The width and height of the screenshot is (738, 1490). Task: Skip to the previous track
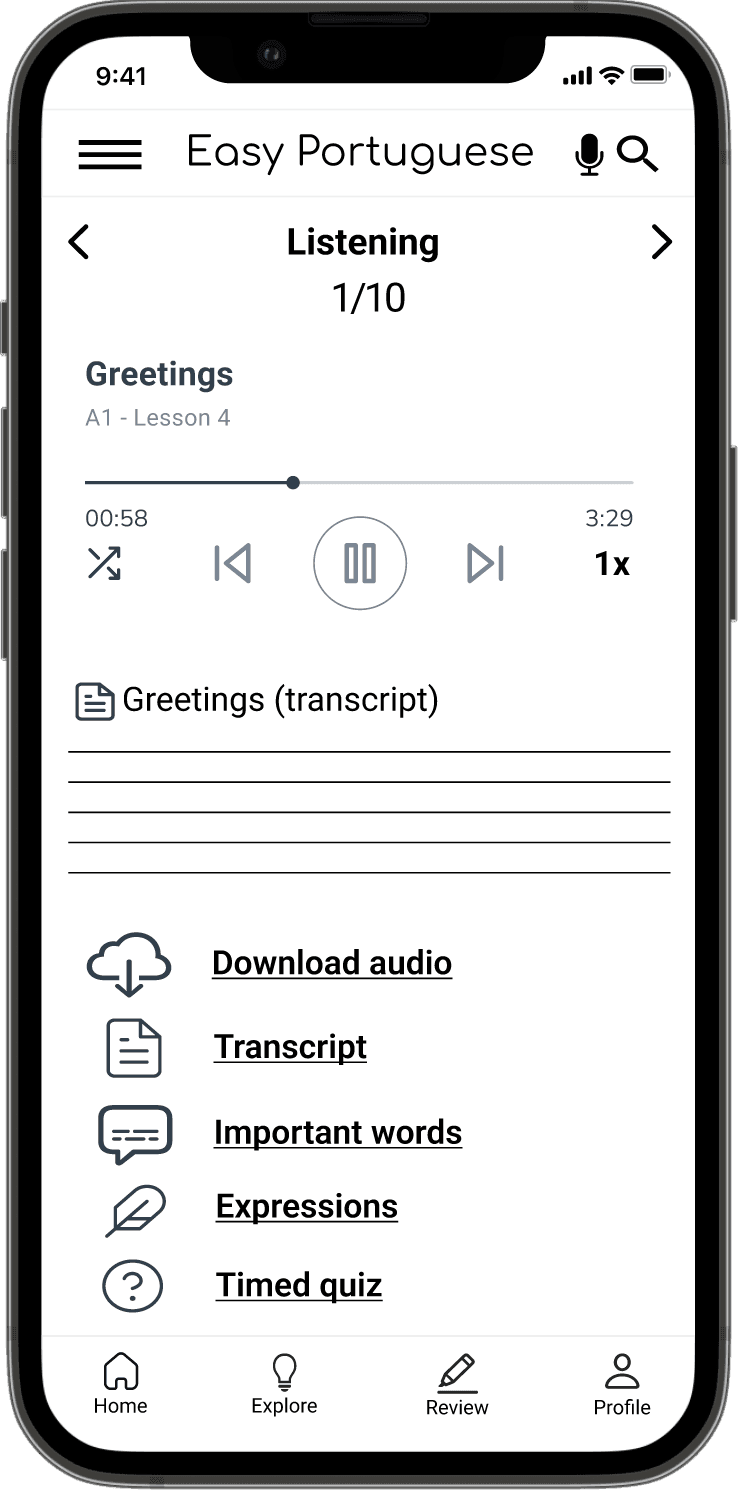point(233,564)
